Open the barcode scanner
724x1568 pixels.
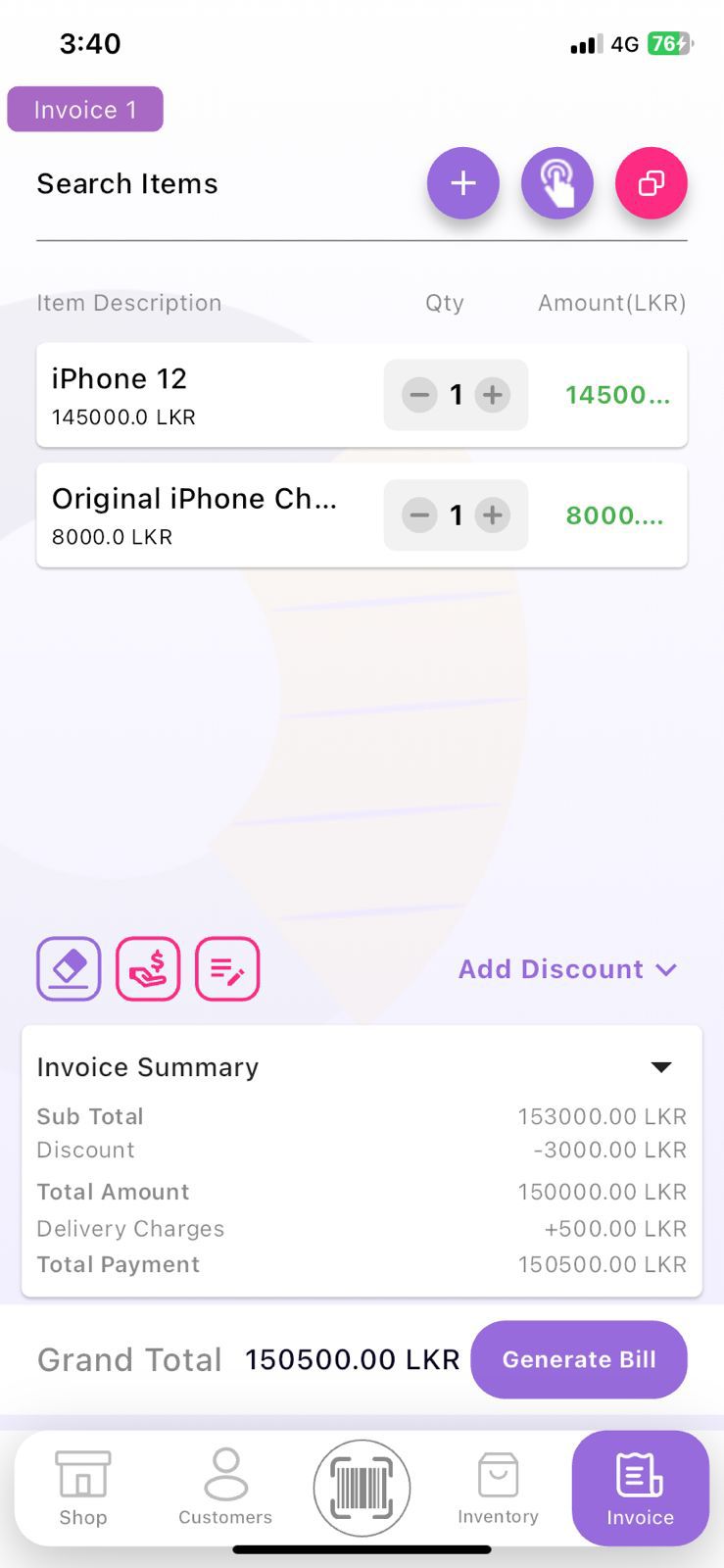(x=362, y=1488)
